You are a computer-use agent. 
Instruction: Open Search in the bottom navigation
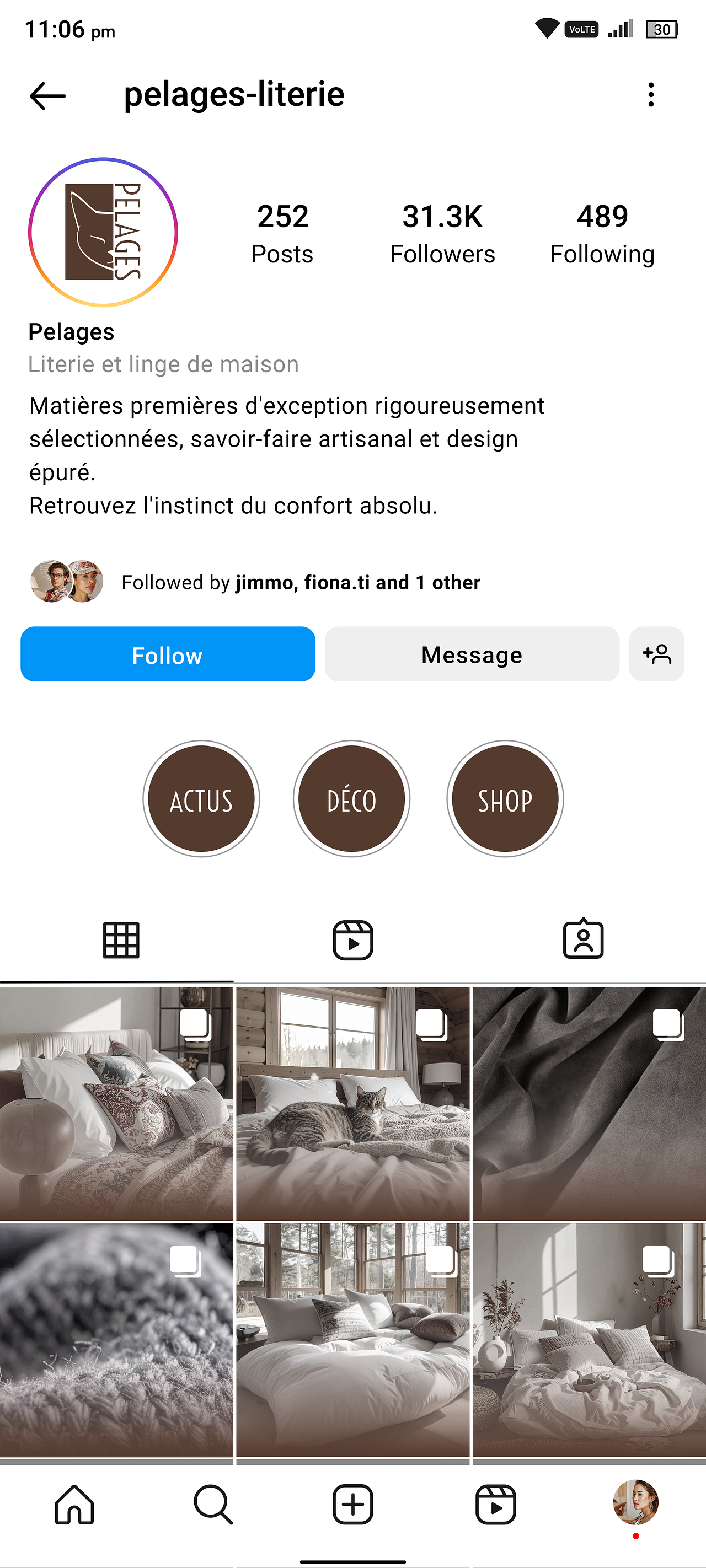click(213, 1504)
